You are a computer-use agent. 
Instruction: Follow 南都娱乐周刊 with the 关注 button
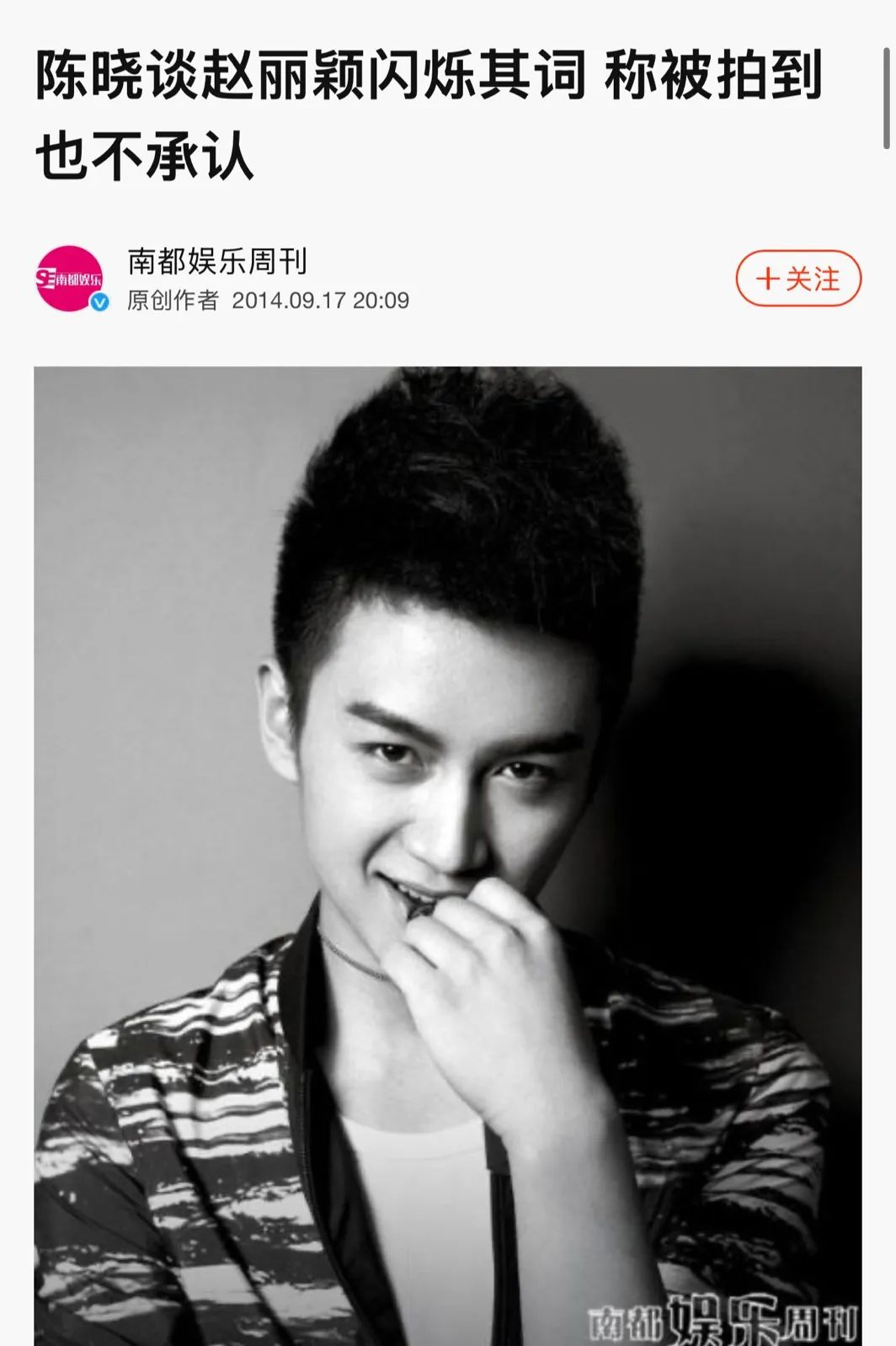pos(797,279)
